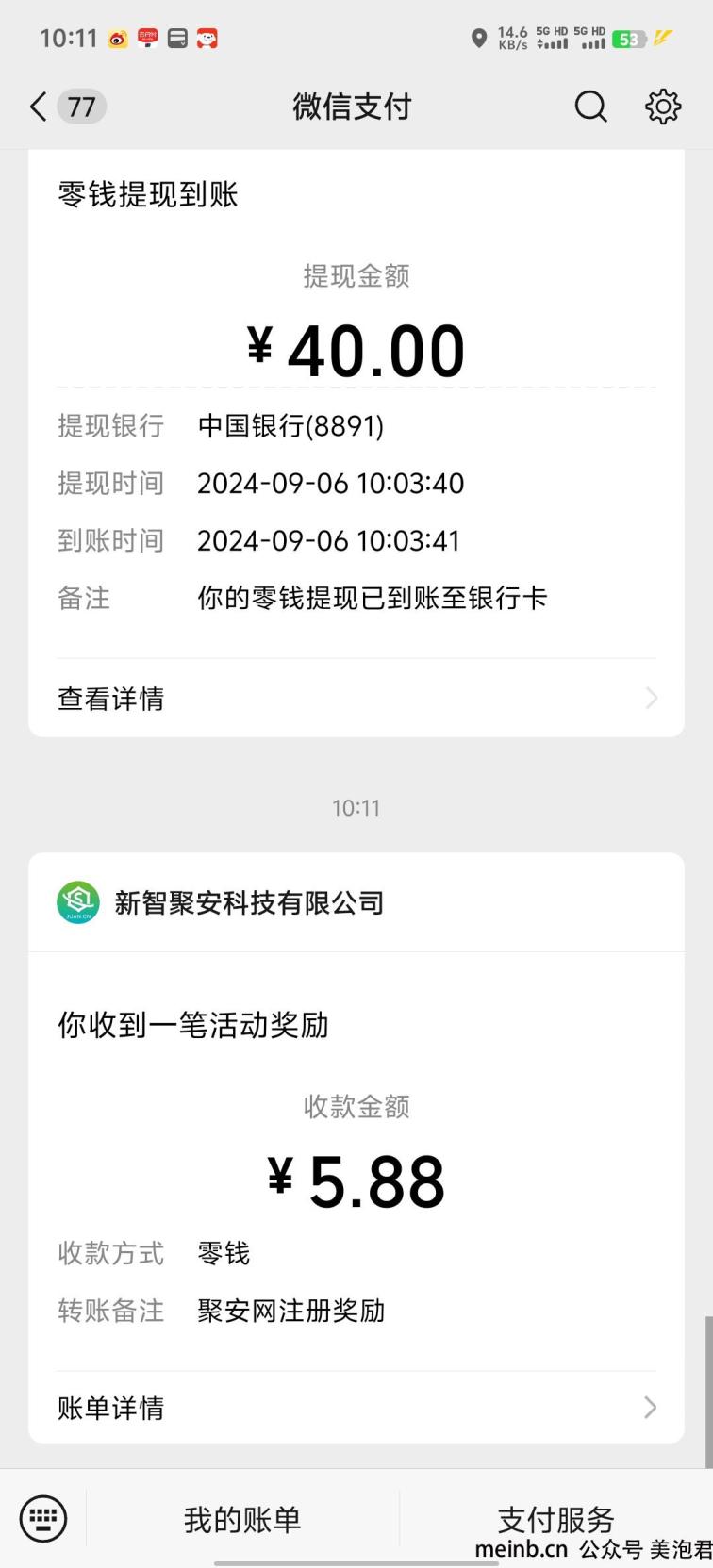Viewport: 713px width, 1568px height.
Task: Open search in 微信支付
Action: (591, 107)
